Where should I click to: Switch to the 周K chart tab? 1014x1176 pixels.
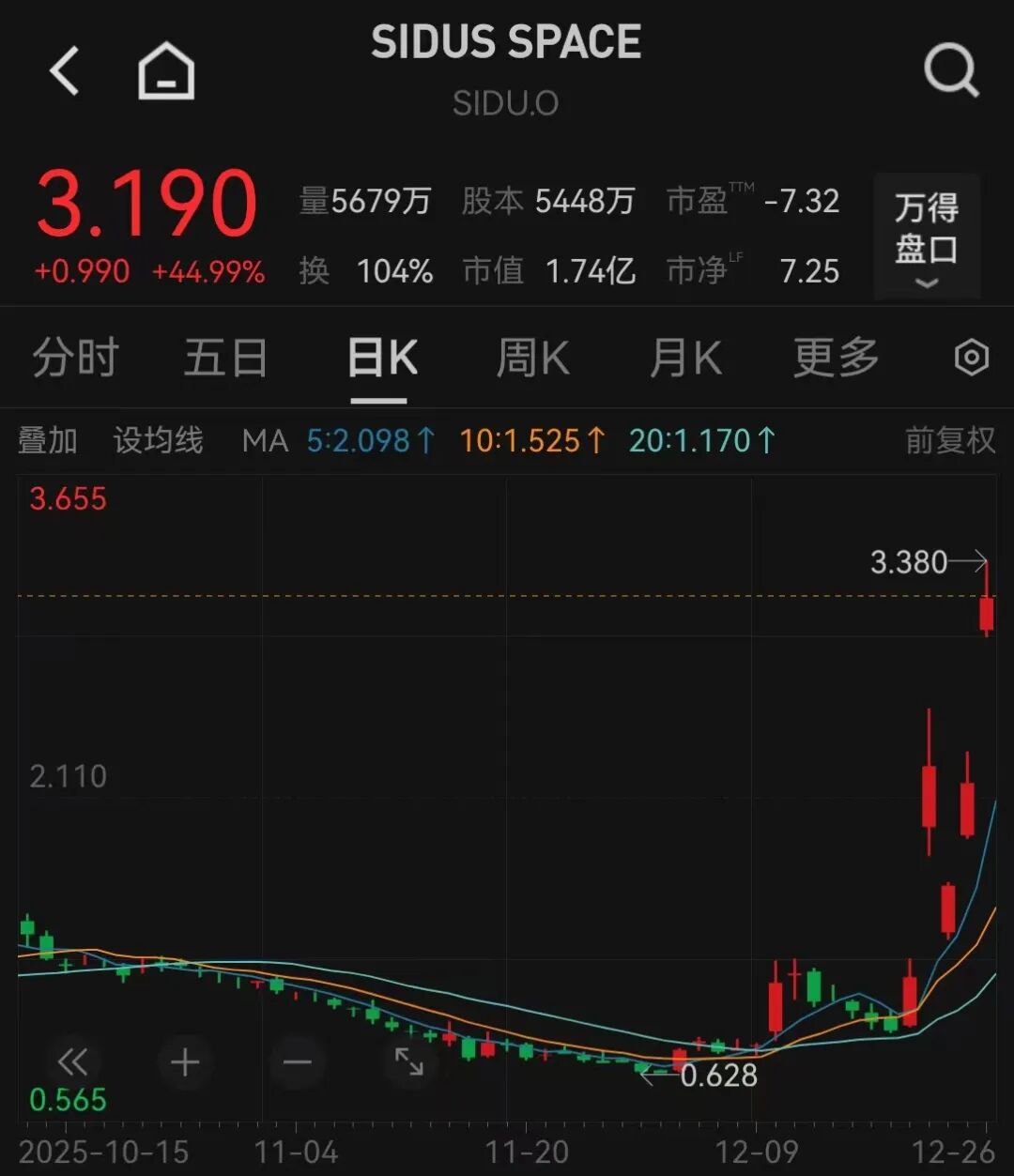click(532, 359)
